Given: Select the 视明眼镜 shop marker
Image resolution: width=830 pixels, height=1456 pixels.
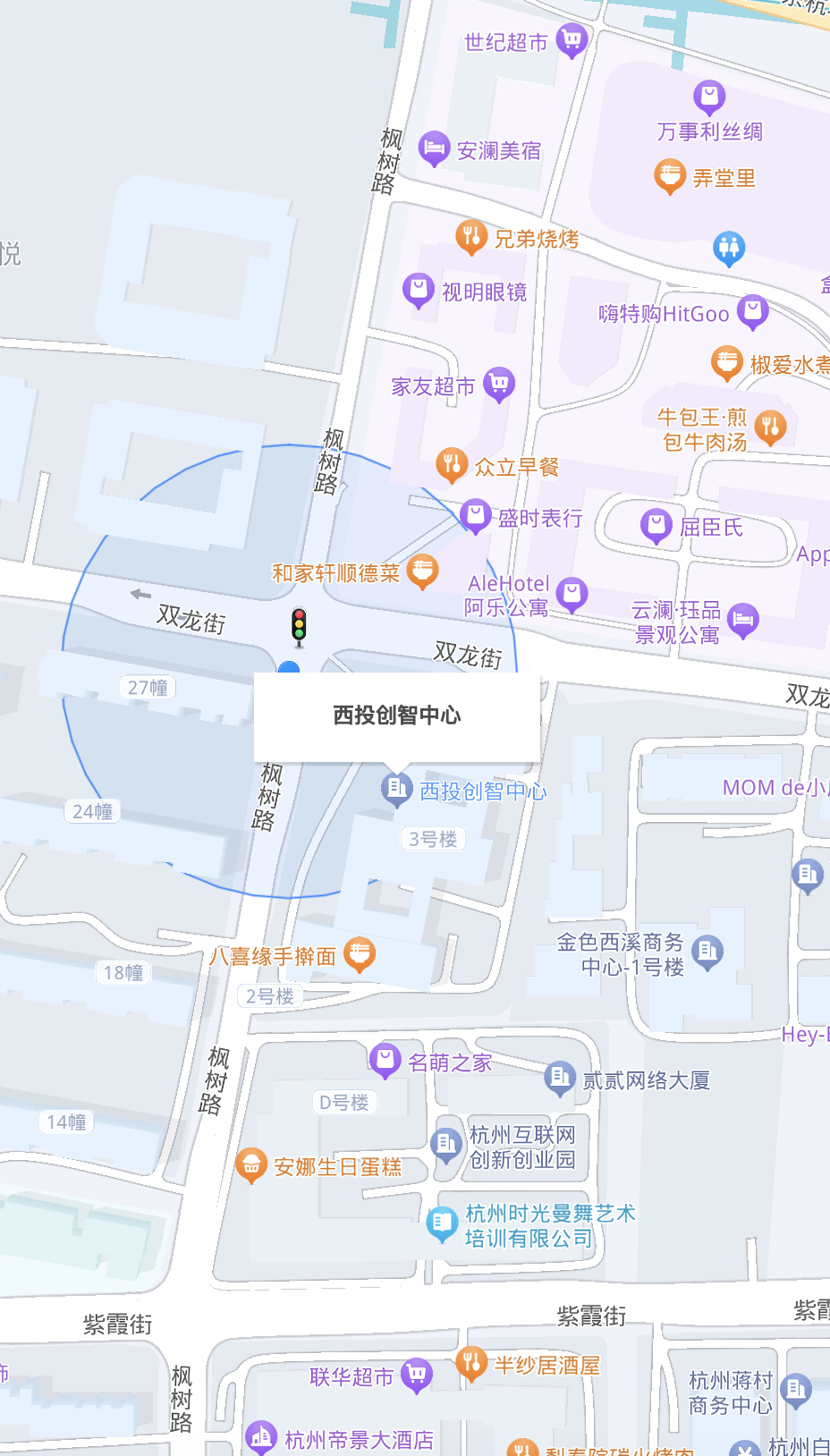Looking at the screenshot, I should point(418,290).
